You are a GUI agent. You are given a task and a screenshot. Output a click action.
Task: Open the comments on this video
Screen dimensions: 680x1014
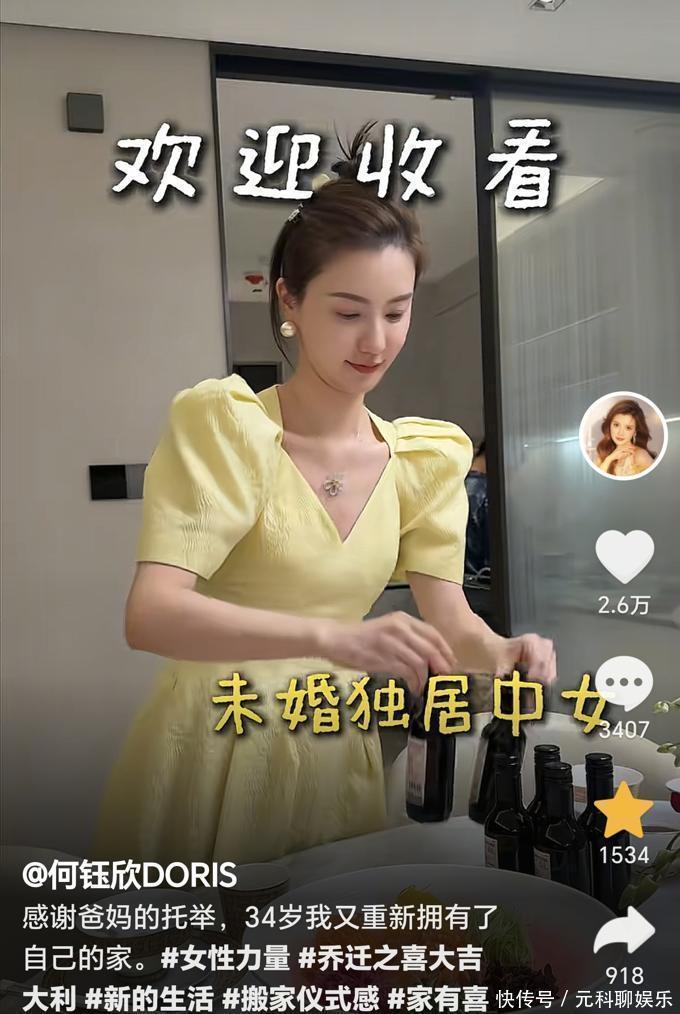pyautogui.click(x=624, y=684)
